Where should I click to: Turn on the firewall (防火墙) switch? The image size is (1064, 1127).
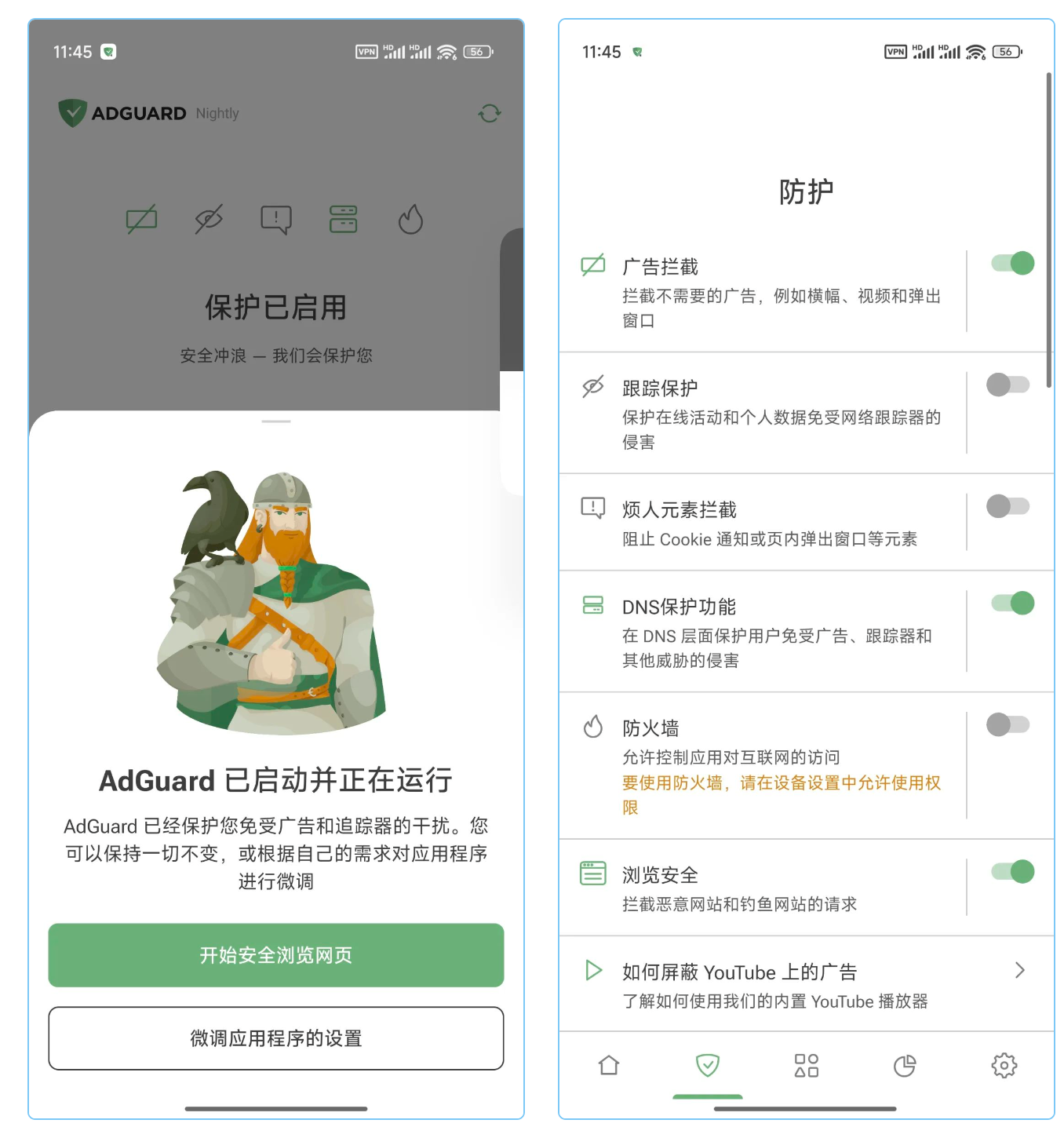coord(1008,724)
